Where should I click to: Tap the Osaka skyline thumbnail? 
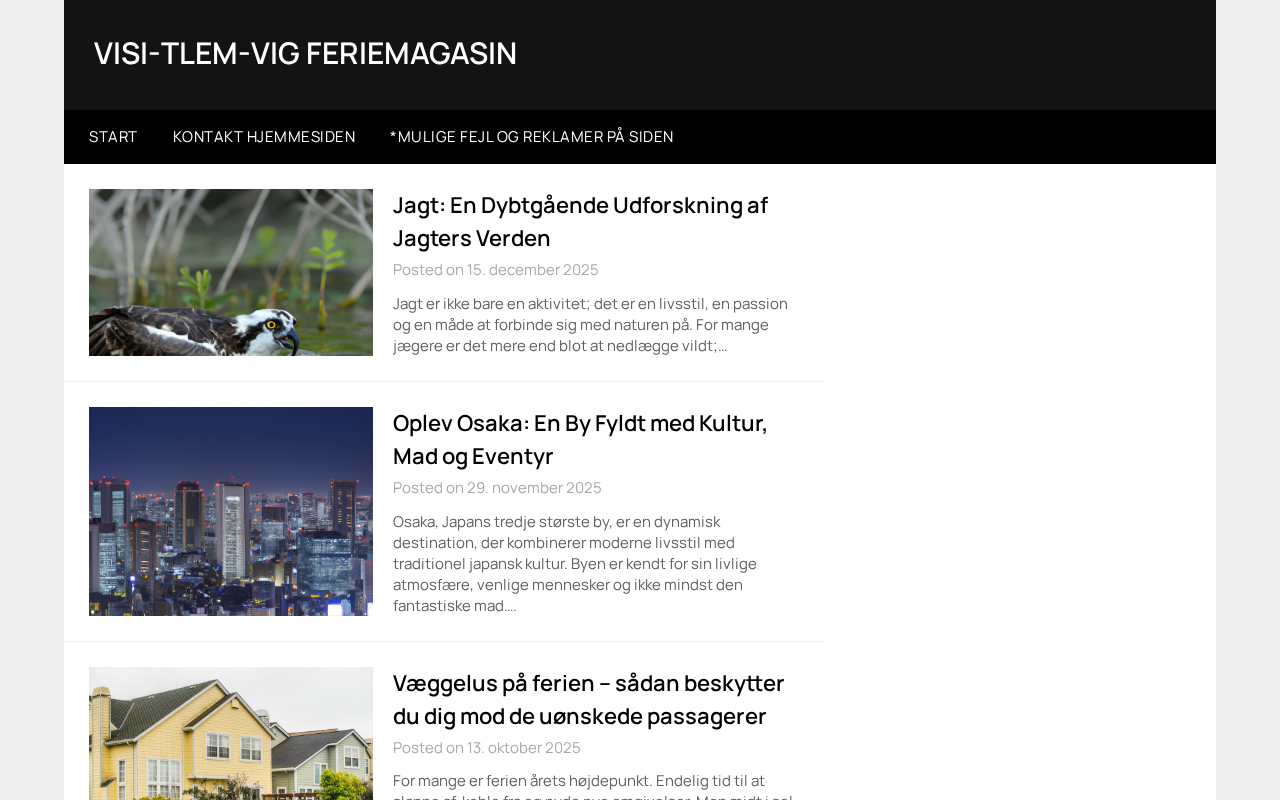[231, 511]
